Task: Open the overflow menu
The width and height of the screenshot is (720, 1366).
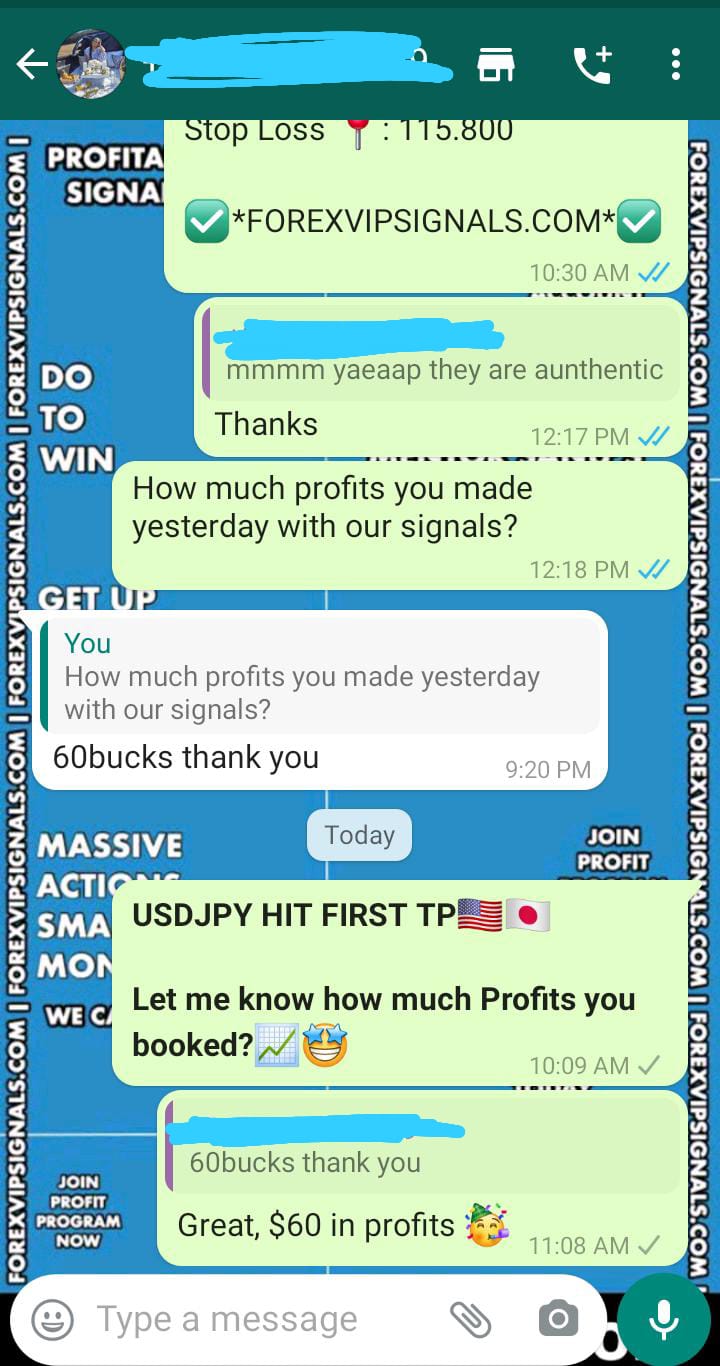Action: point(676,66)
